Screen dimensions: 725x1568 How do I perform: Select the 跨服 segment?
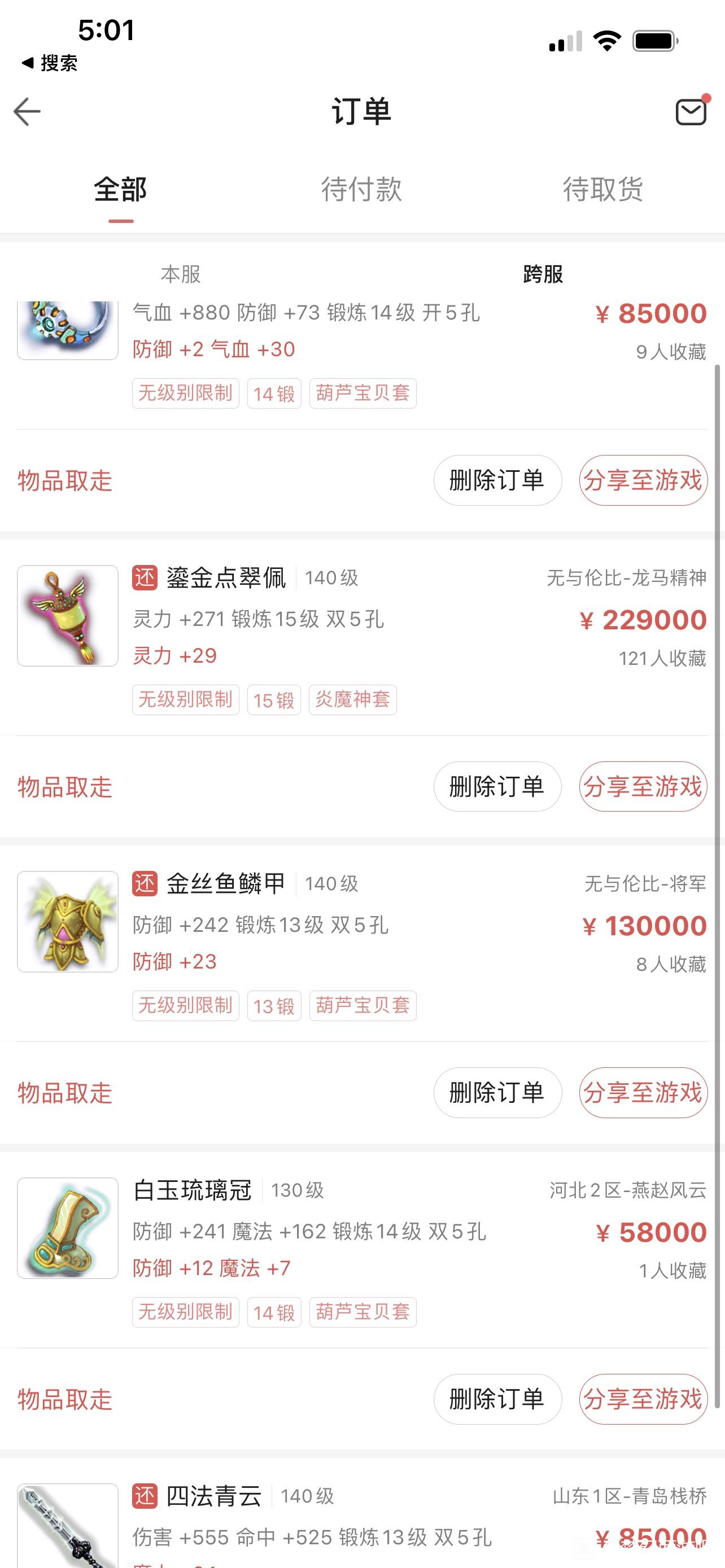543,274
